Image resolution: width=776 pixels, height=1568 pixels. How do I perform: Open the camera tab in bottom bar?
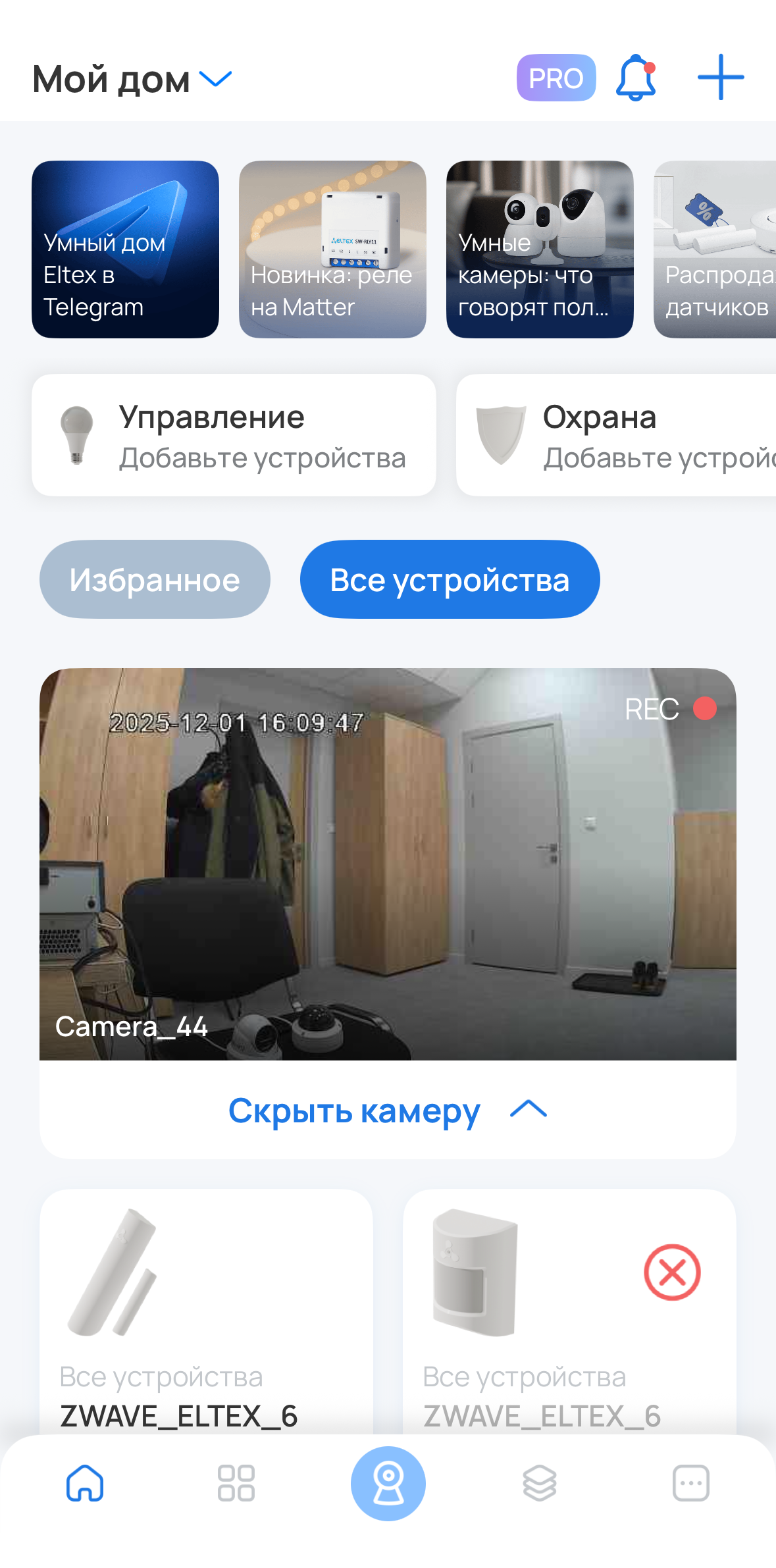tap(388, 1483)
